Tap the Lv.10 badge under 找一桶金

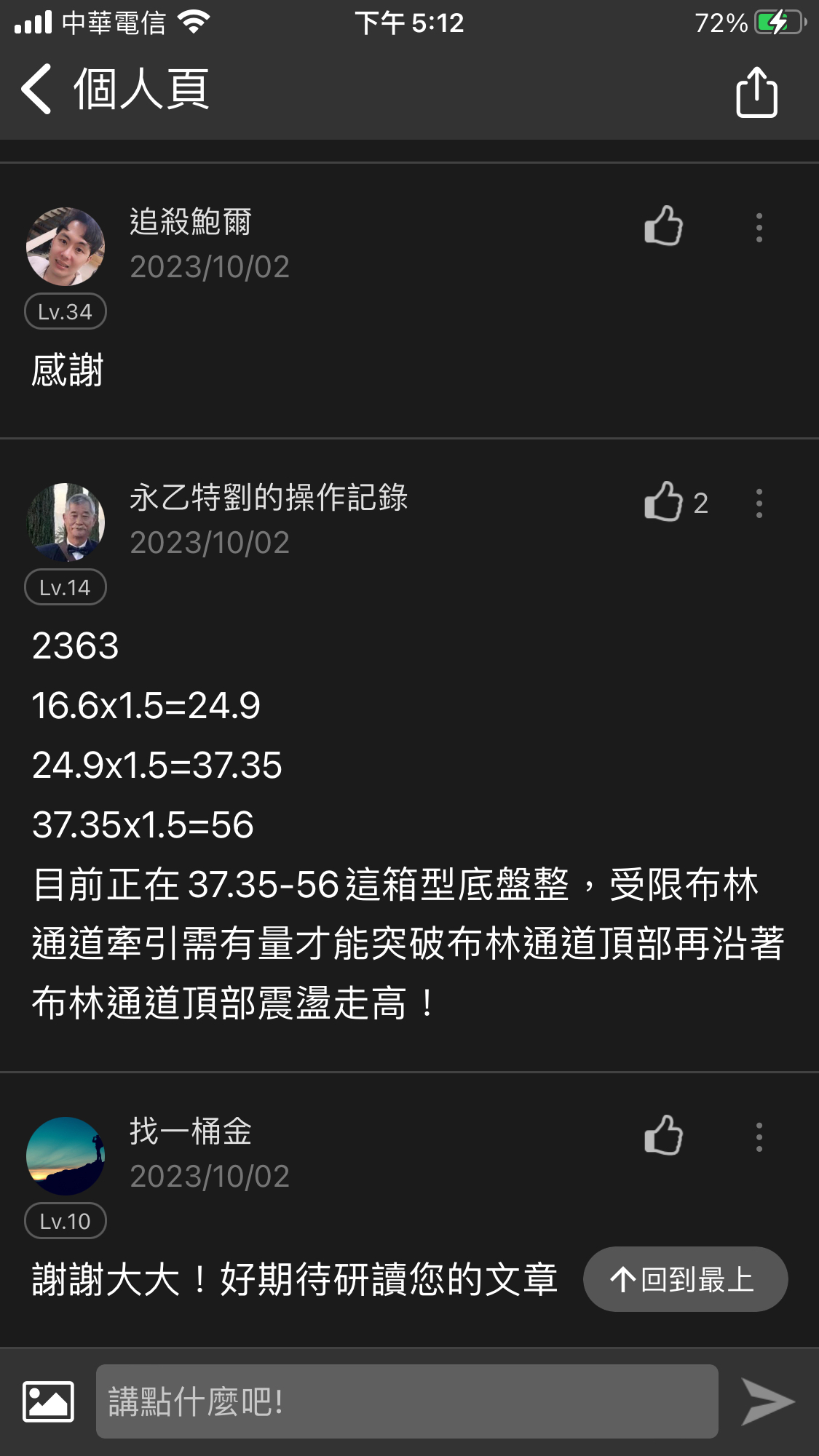pos(65,1220)
